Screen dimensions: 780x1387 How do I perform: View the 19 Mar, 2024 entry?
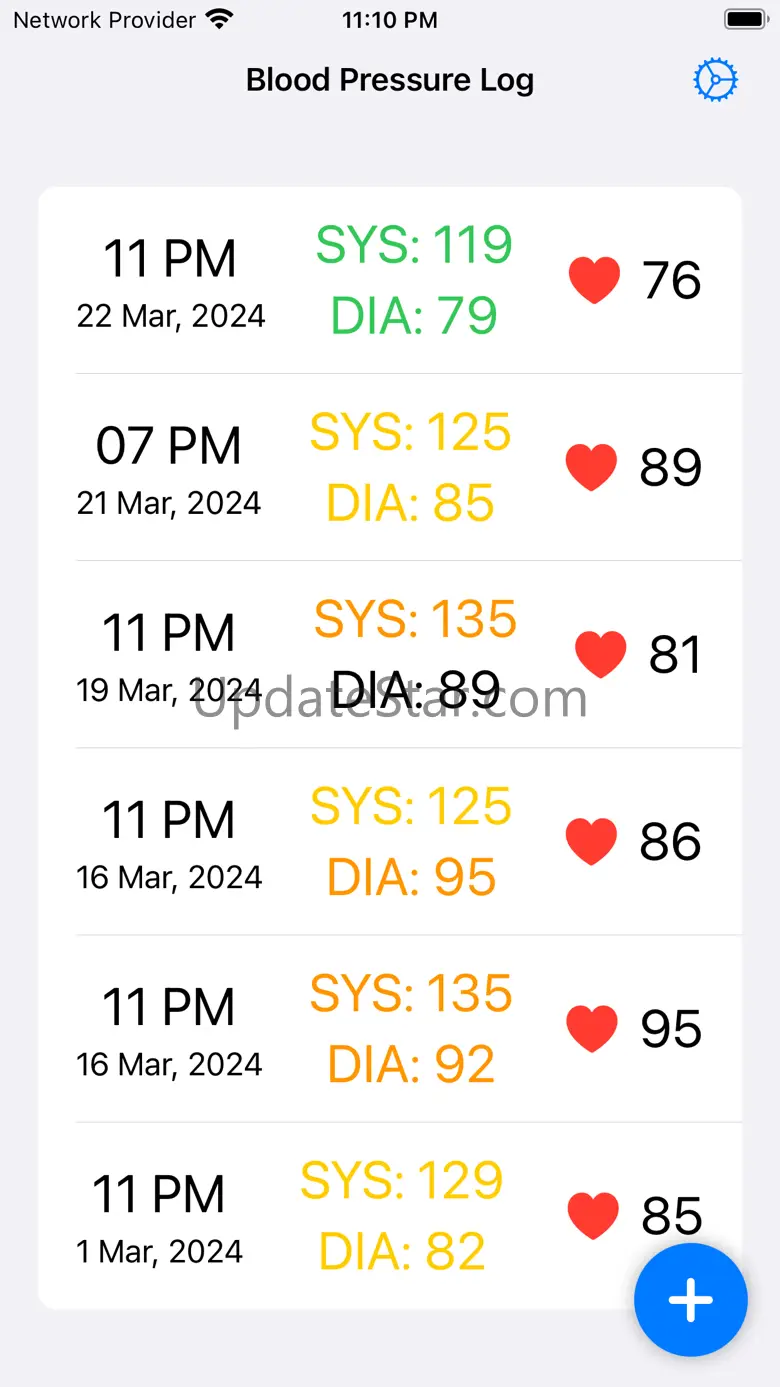[x=390, y=654]
